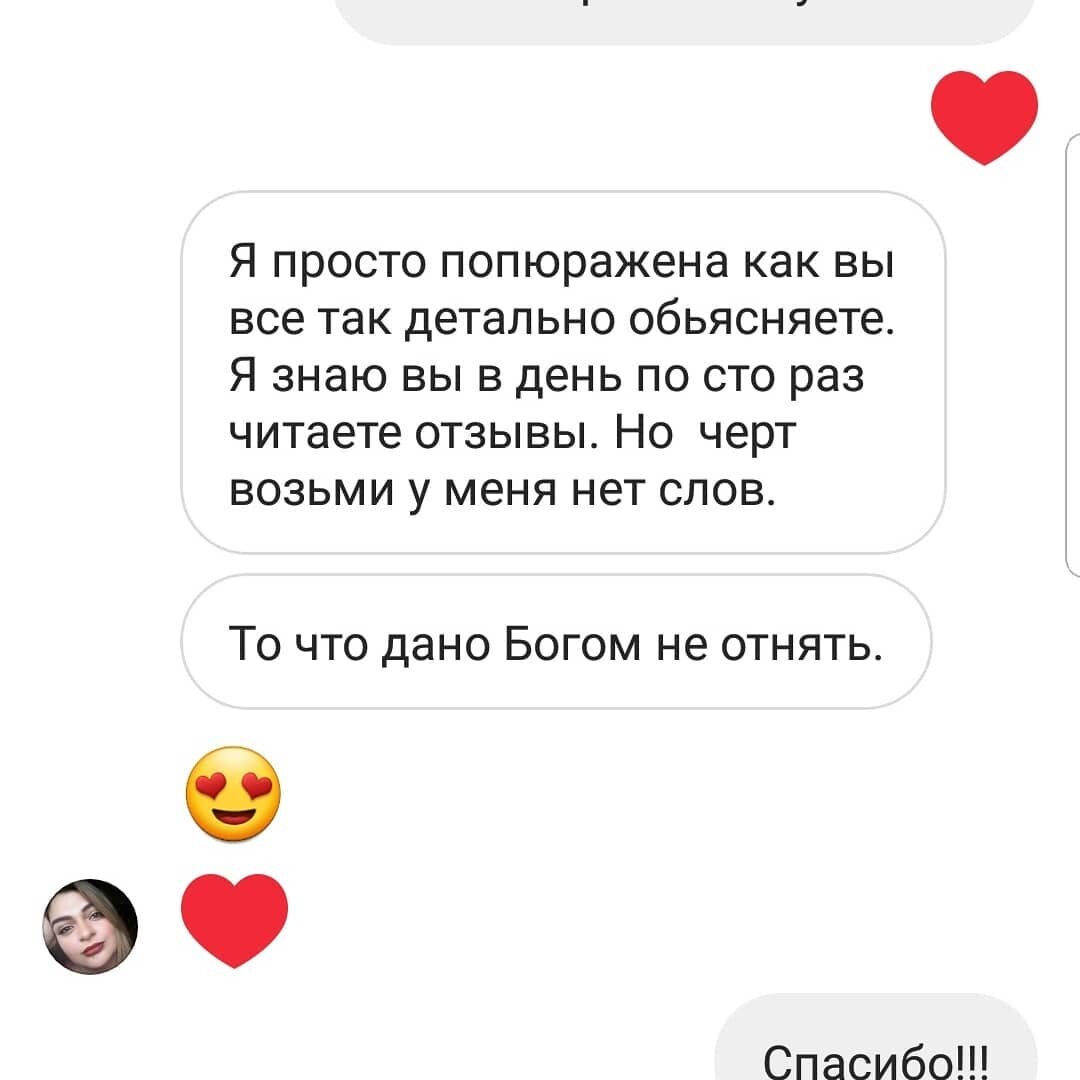Open the sender's profile via the avatar
Viewport: 1080px width, 1080px height.
click(89, 925)
